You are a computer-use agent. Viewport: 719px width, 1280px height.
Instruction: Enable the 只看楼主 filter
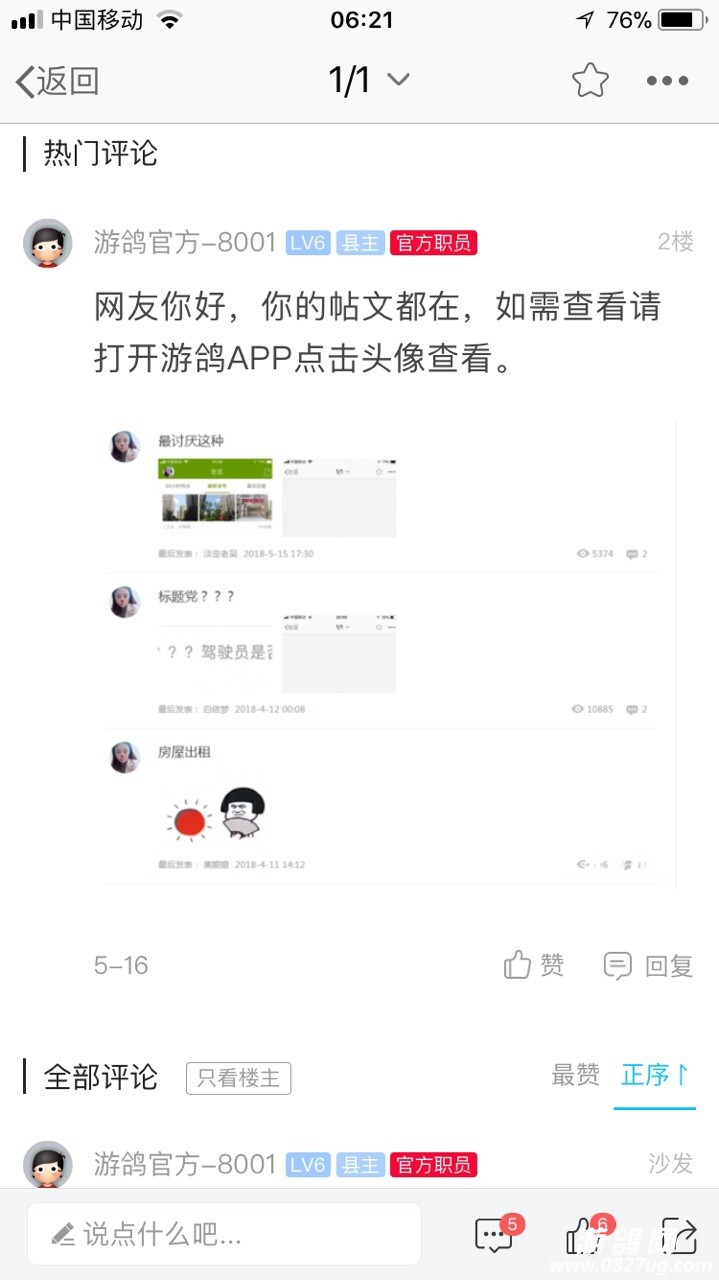click(238, 1078)
